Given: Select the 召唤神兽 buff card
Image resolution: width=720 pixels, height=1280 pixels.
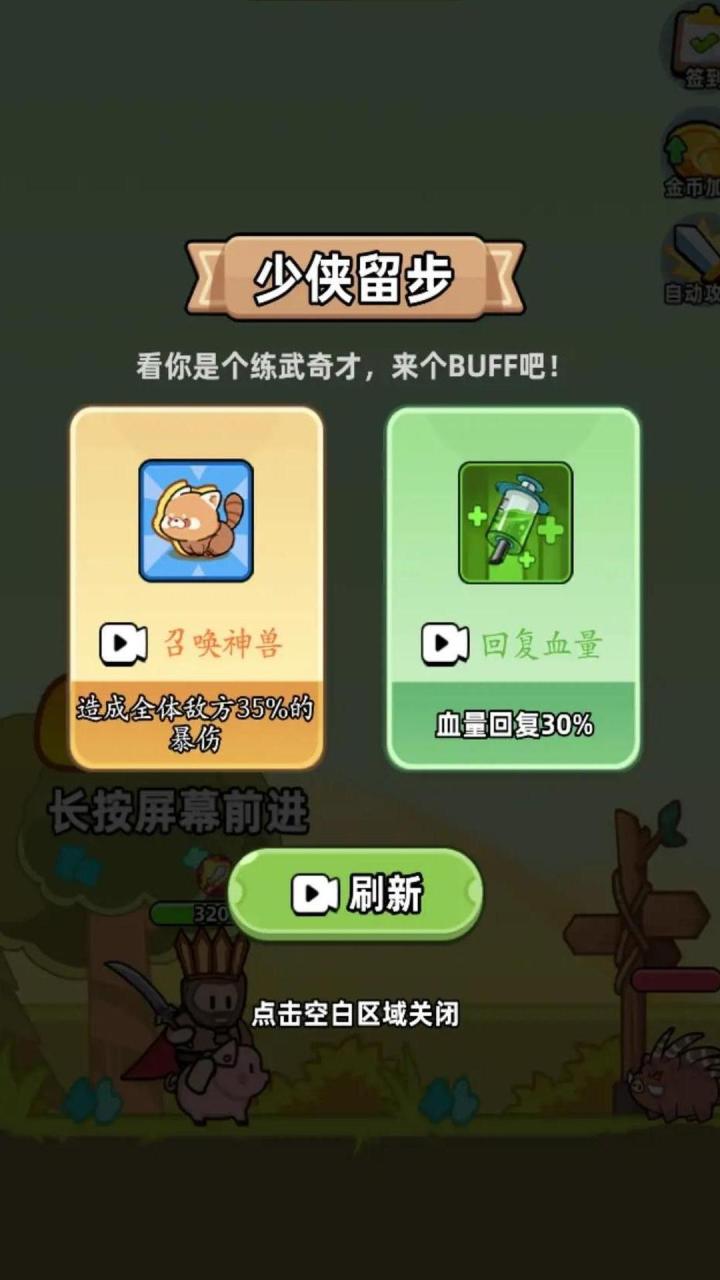Looking at the screenshot, I should pos(196,588).
